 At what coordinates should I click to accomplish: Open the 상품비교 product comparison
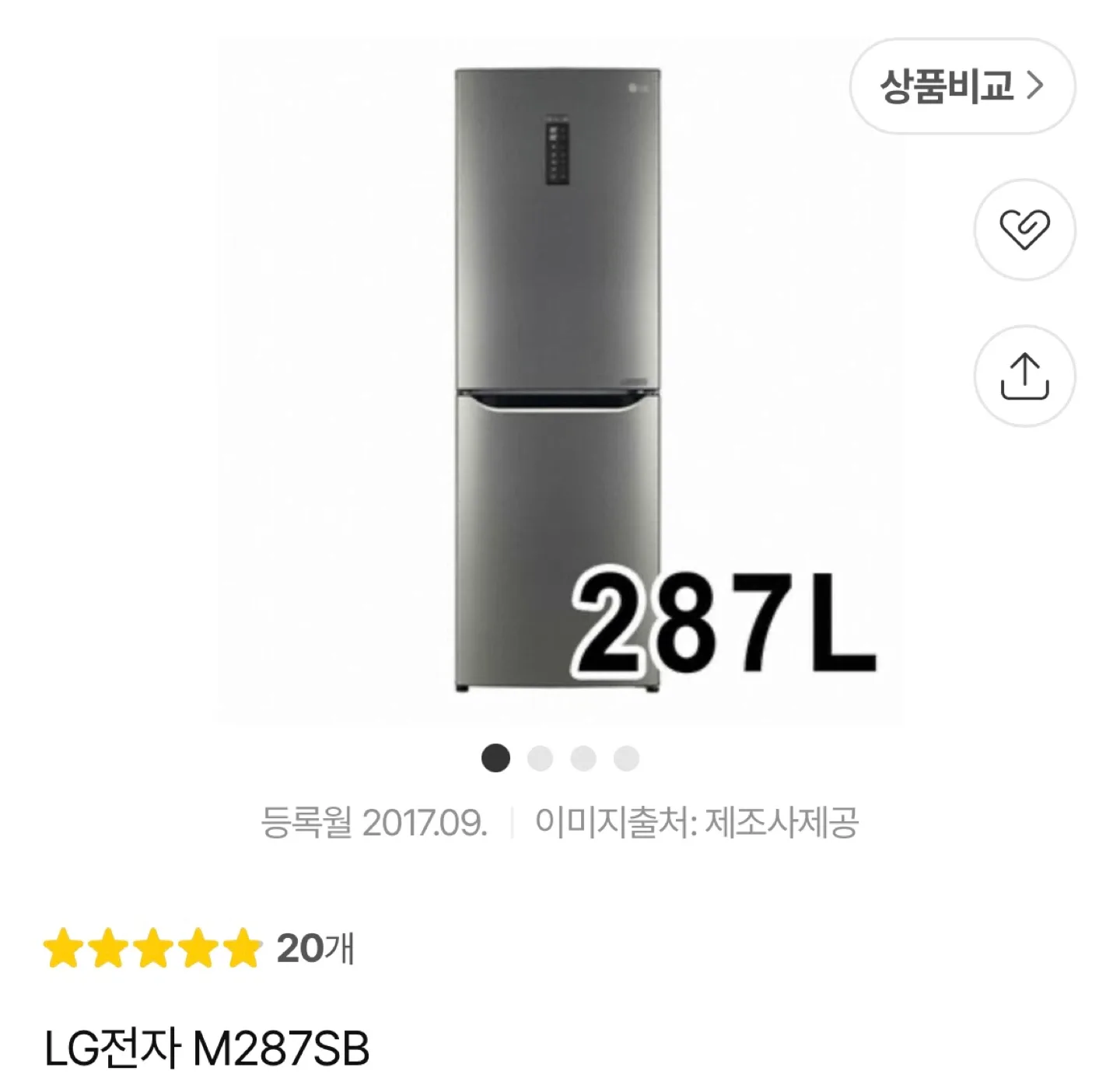pyautogui.click(x=961, y=86)
